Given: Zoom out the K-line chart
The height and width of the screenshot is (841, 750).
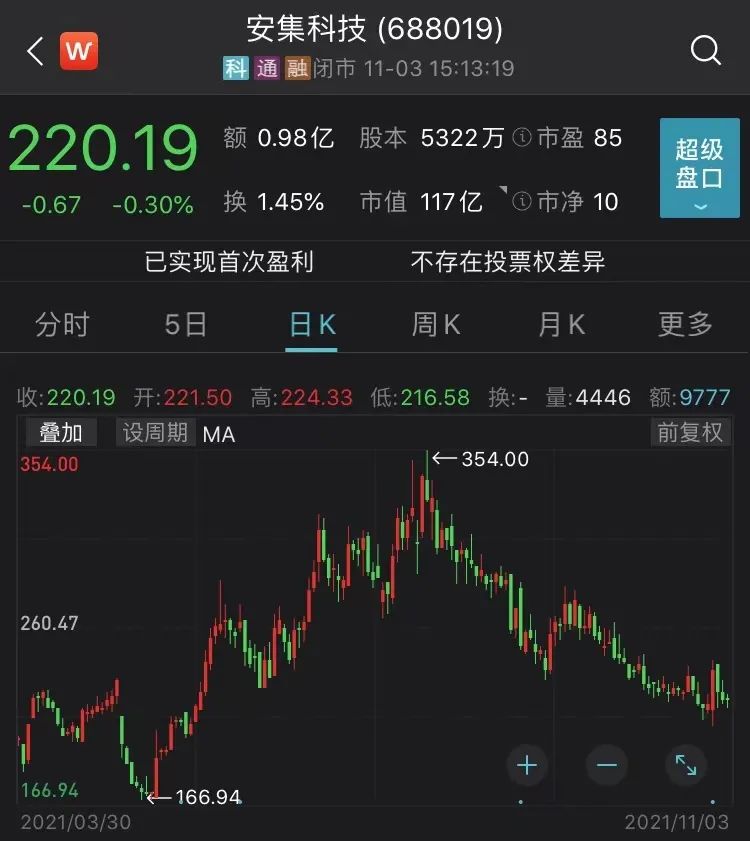Looking at the screenshot, I should [607, 766].
